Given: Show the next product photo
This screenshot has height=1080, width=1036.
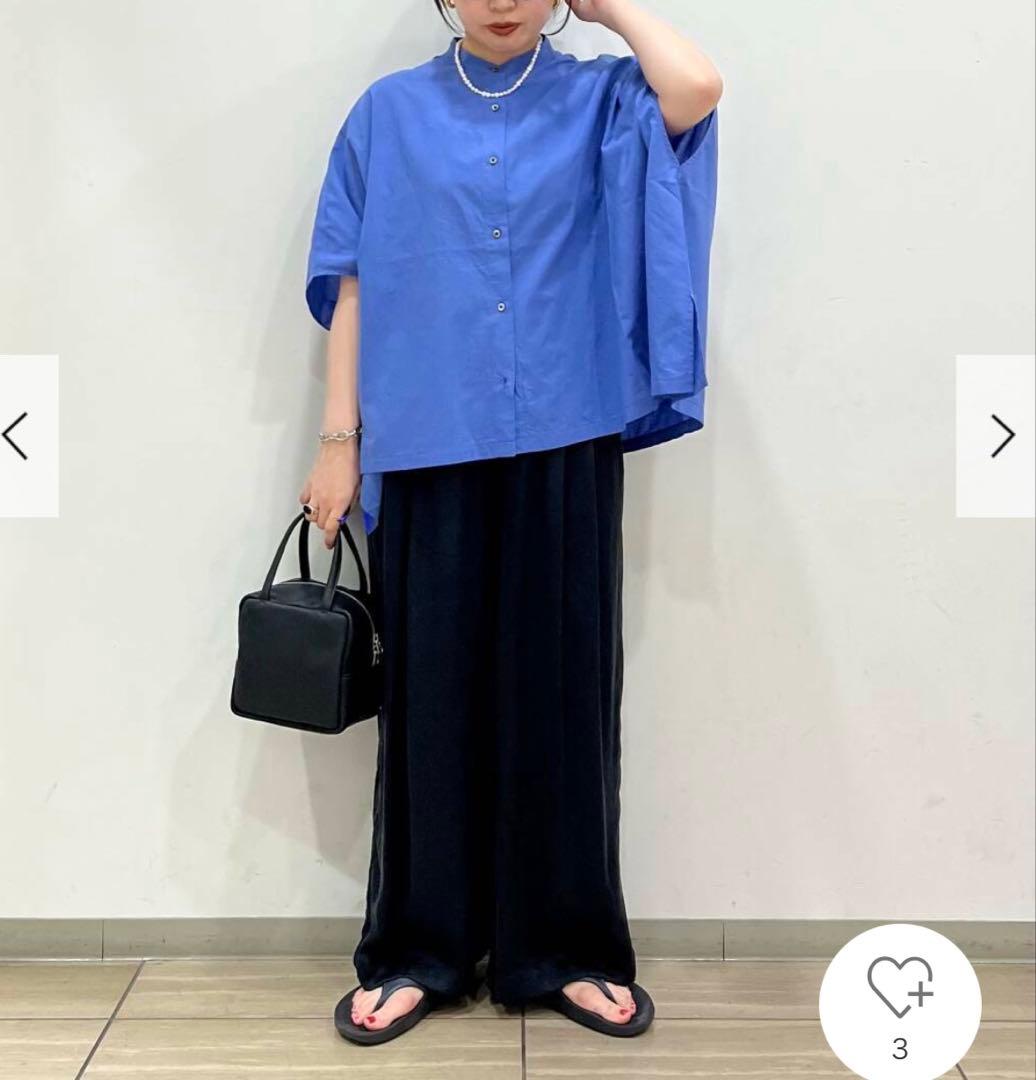Looking at the screenshot, I should click(x=1001, y=436).
